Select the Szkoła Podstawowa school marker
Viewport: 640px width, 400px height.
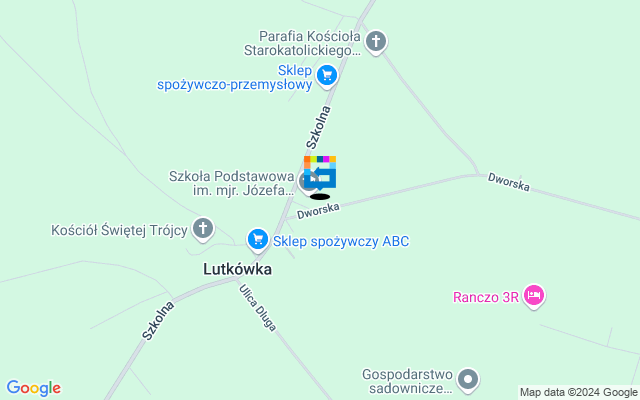point(305,182)
